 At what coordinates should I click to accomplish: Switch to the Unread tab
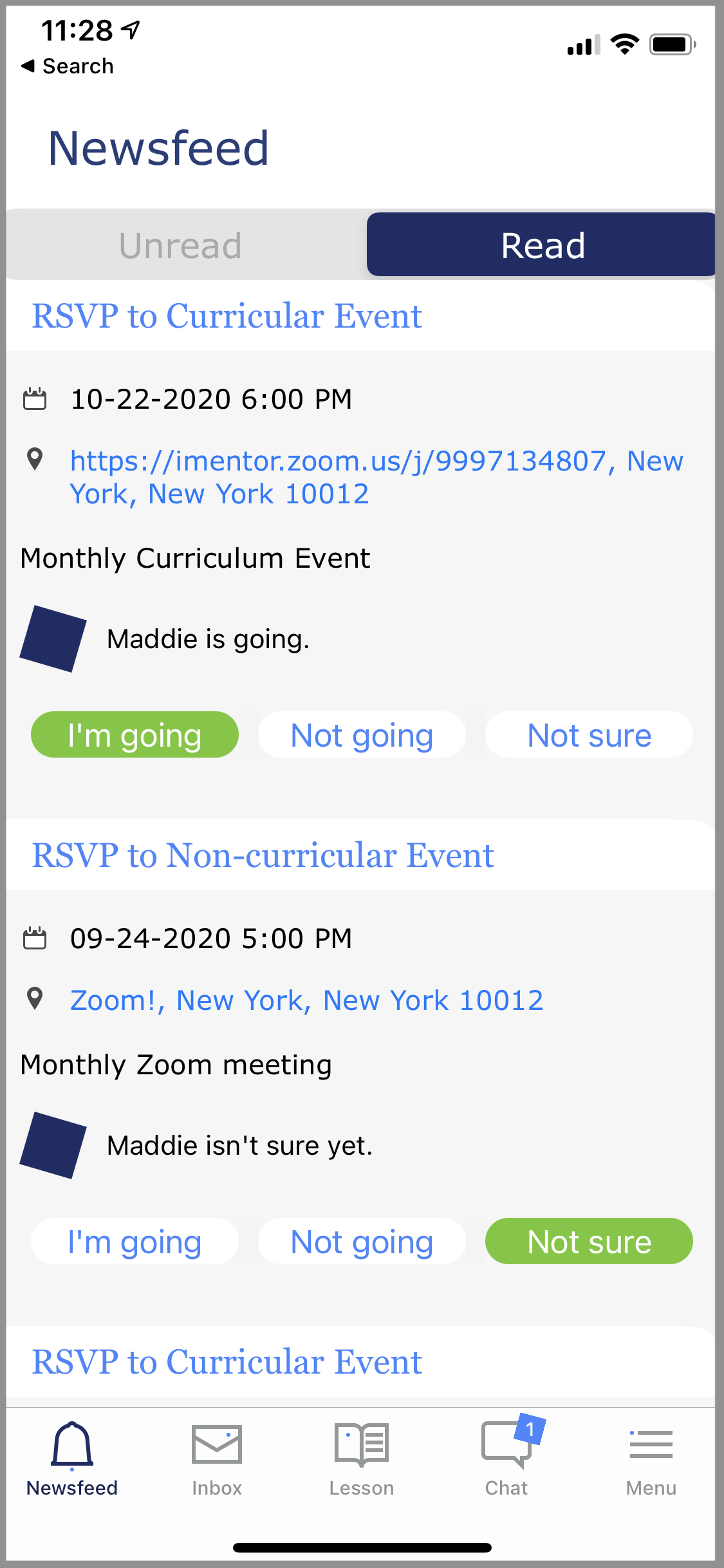point(181,246)
